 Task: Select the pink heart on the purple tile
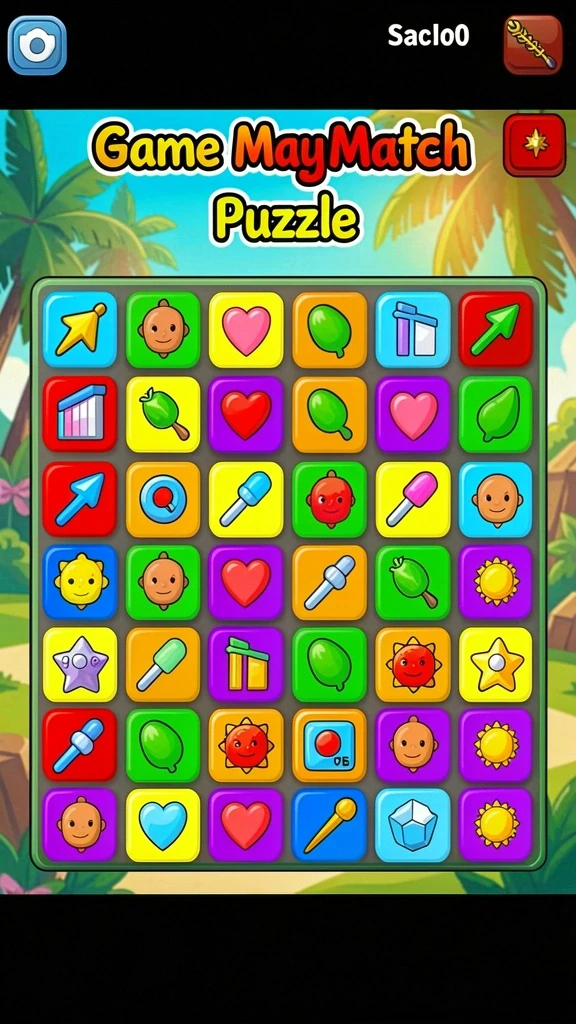[x=413, y=415]
